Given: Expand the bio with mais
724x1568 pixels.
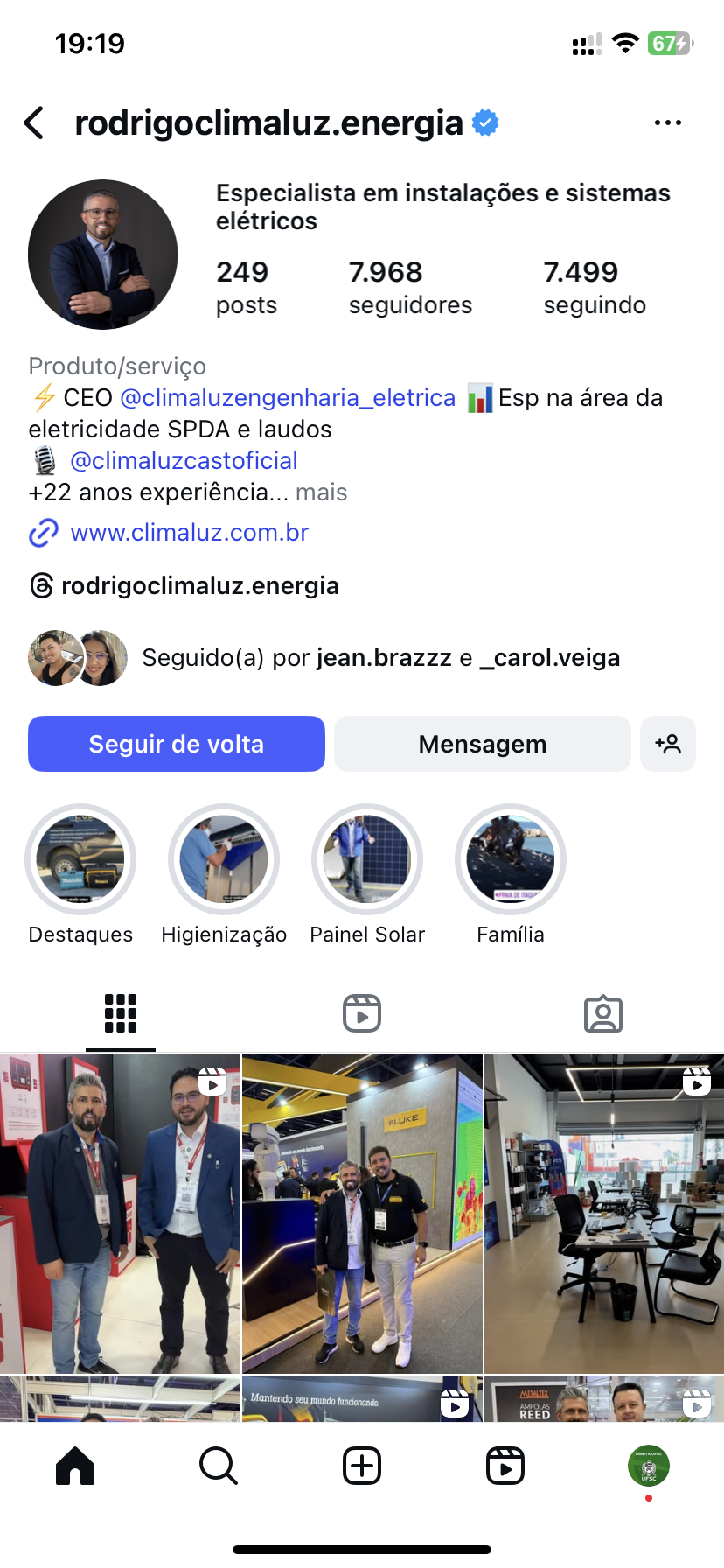Looking at the screenshot, I should coord(321,493).
